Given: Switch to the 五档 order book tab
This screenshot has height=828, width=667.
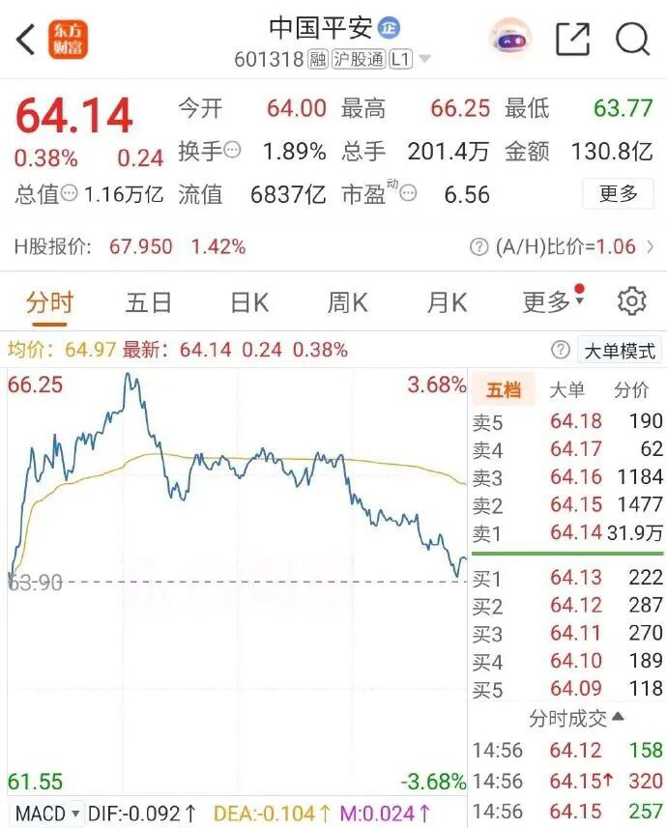Looking at the screenshot, I should click(x=503, y=390).
